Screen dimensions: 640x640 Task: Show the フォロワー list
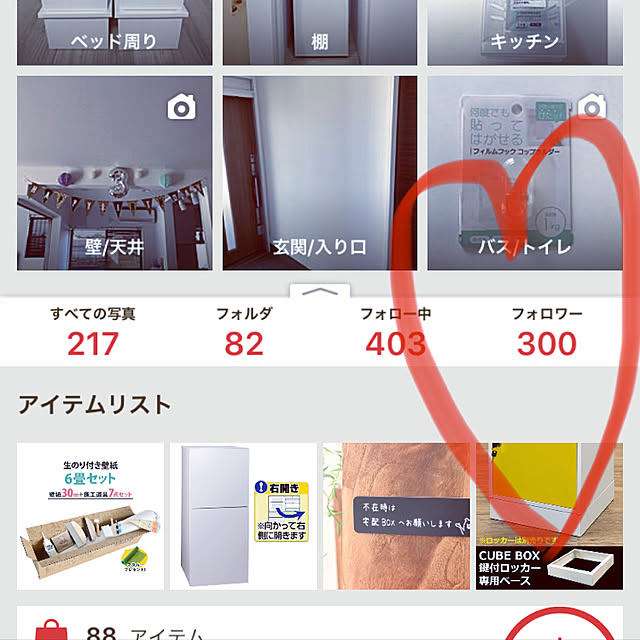547,332
